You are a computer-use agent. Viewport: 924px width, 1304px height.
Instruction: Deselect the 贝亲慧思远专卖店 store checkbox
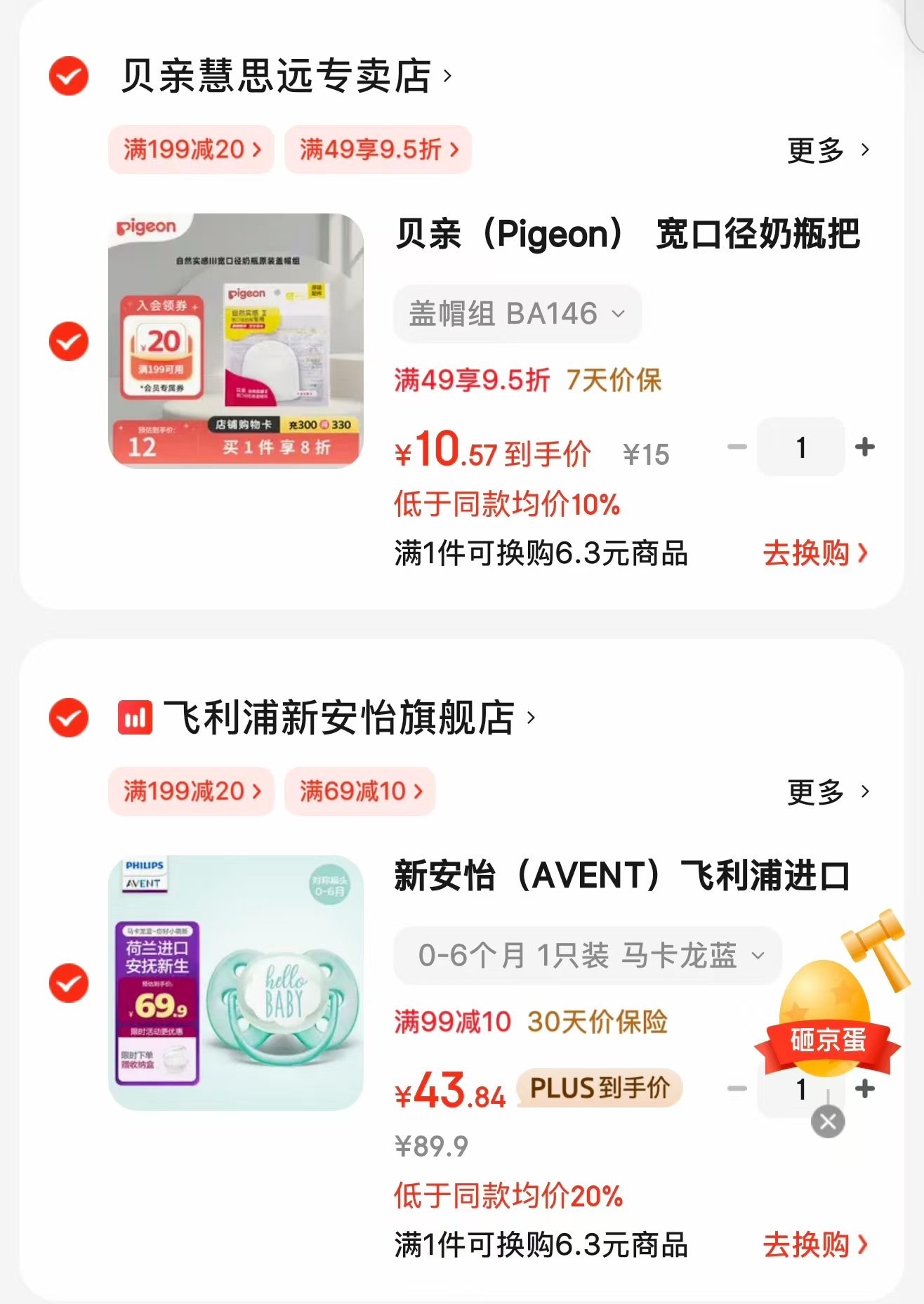pos(67,74)
